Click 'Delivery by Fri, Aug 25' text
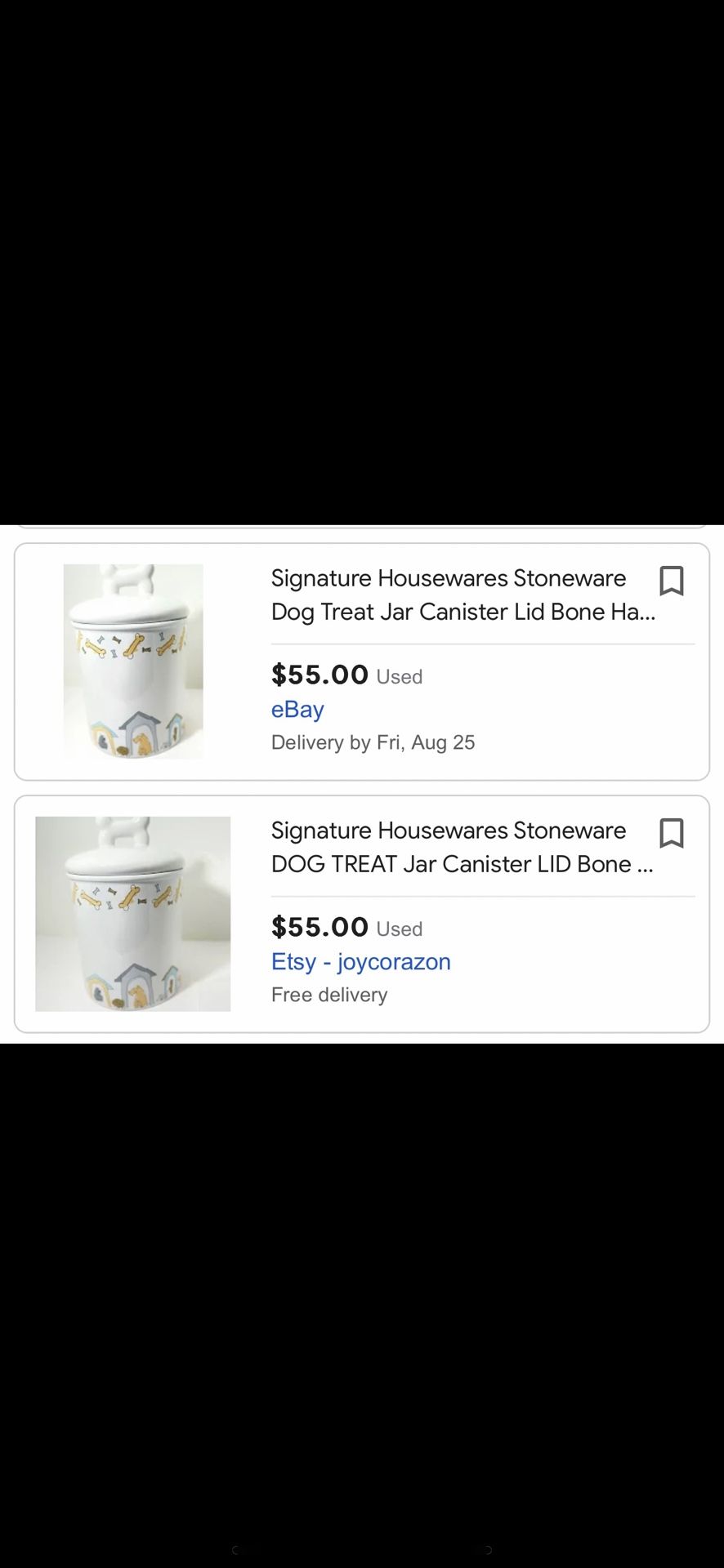724x1568 pixels. click(373, 742)
